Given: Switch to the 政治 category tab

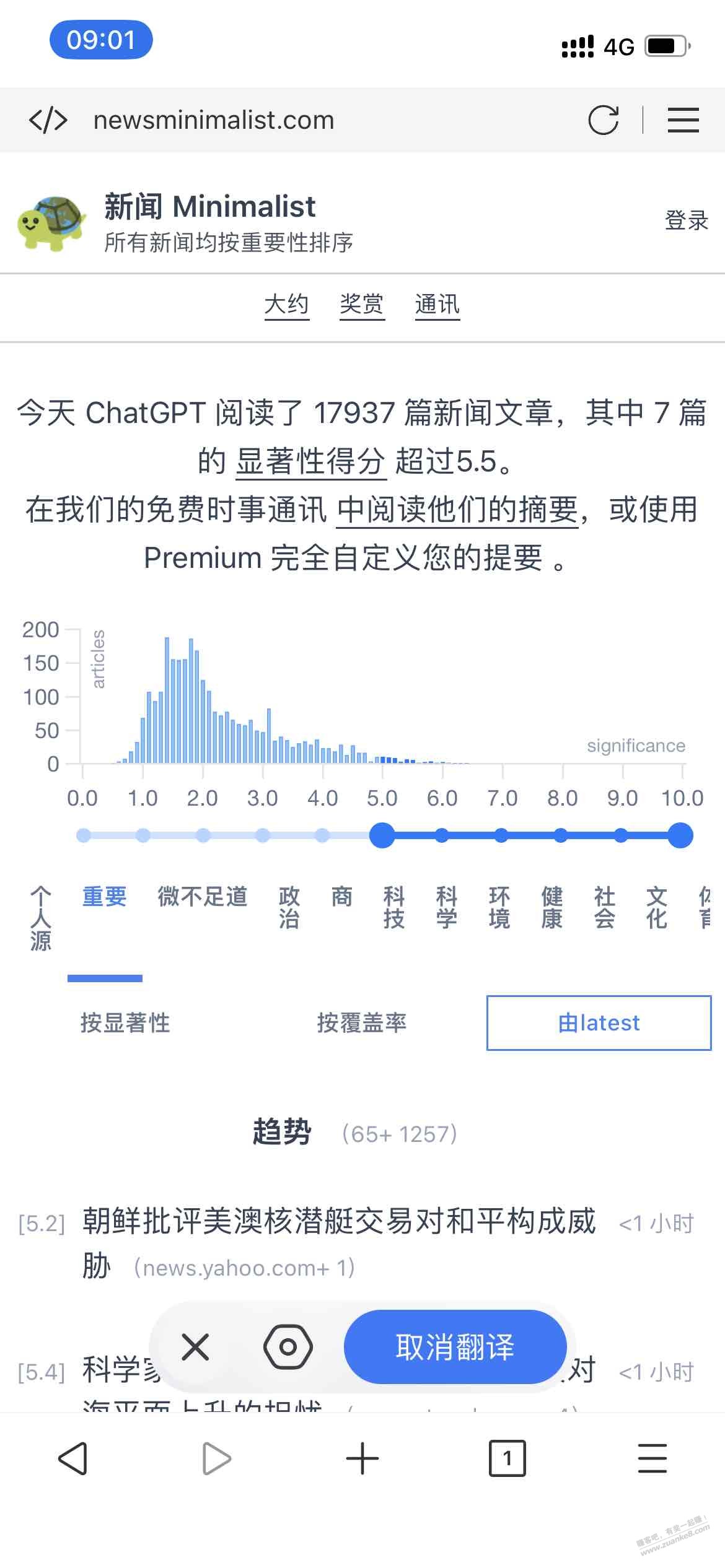Looking at the screenshot, I should click(289, 907).
